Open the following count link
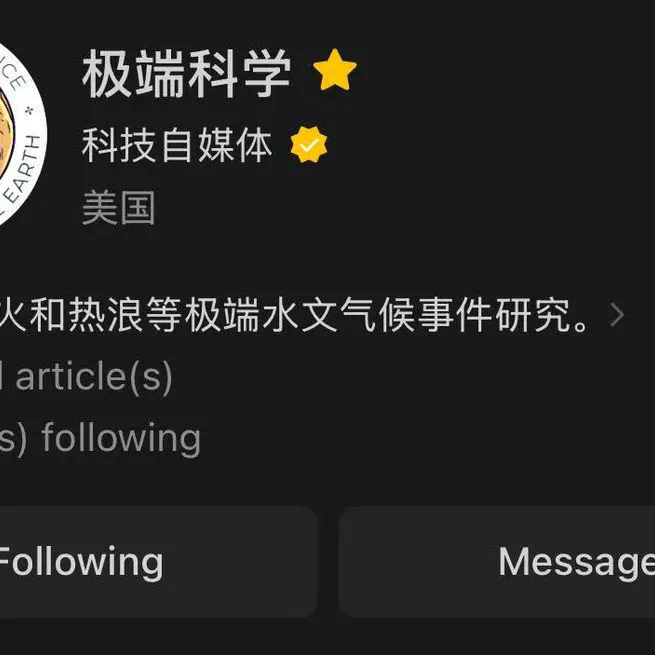655x655 pixels. [100, 438]
